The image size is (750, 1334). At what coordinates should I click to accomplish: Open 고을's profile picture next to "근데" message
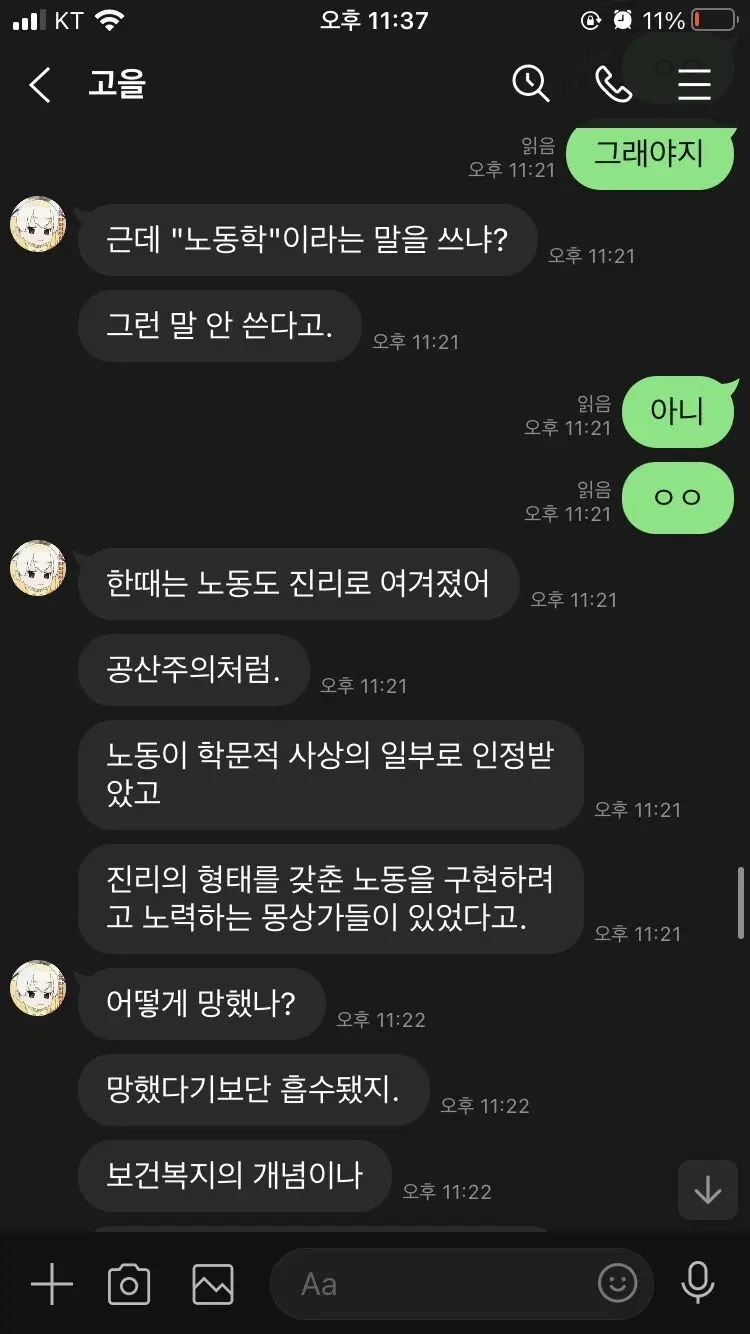coord(38,224)
